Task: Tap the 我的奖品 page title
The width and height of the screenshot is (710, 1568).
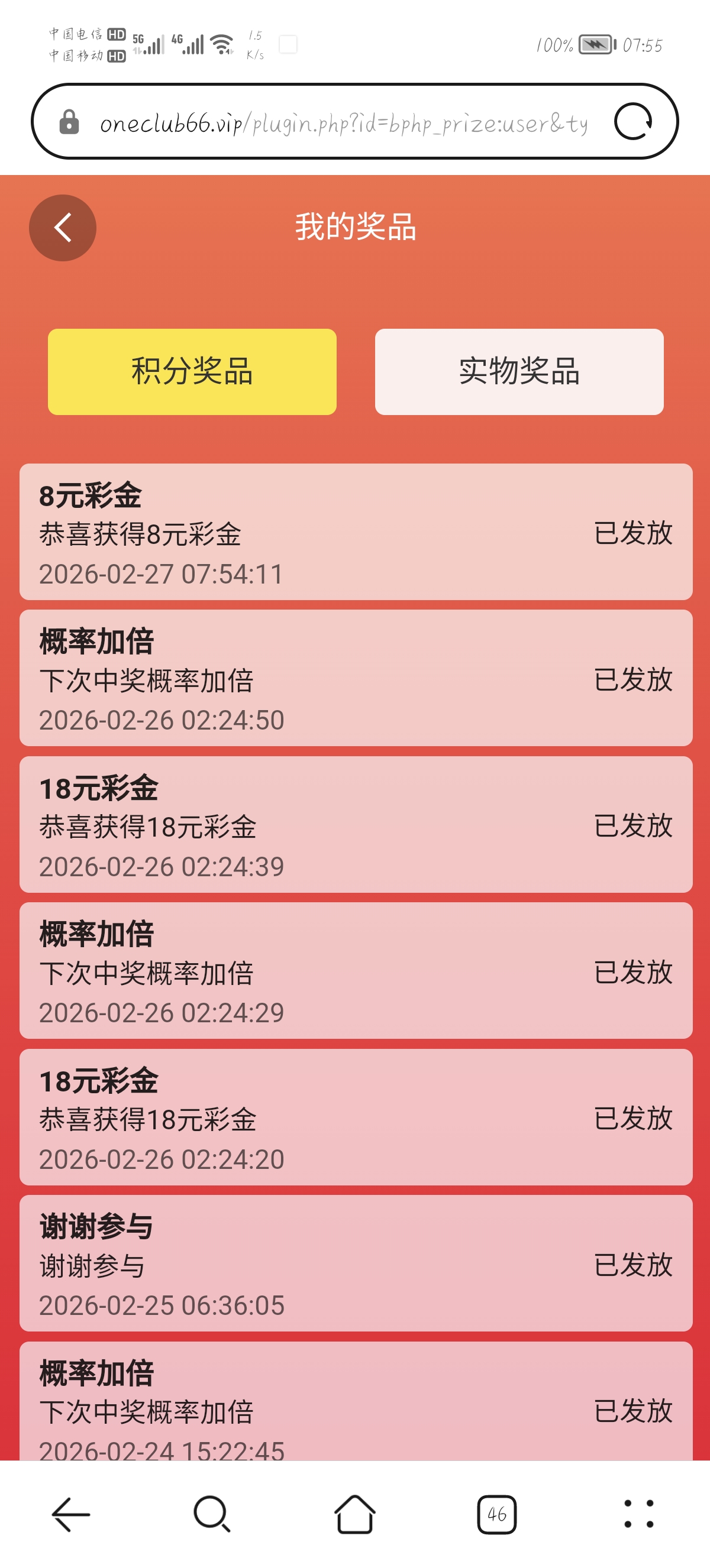Action: pos(355,226)
